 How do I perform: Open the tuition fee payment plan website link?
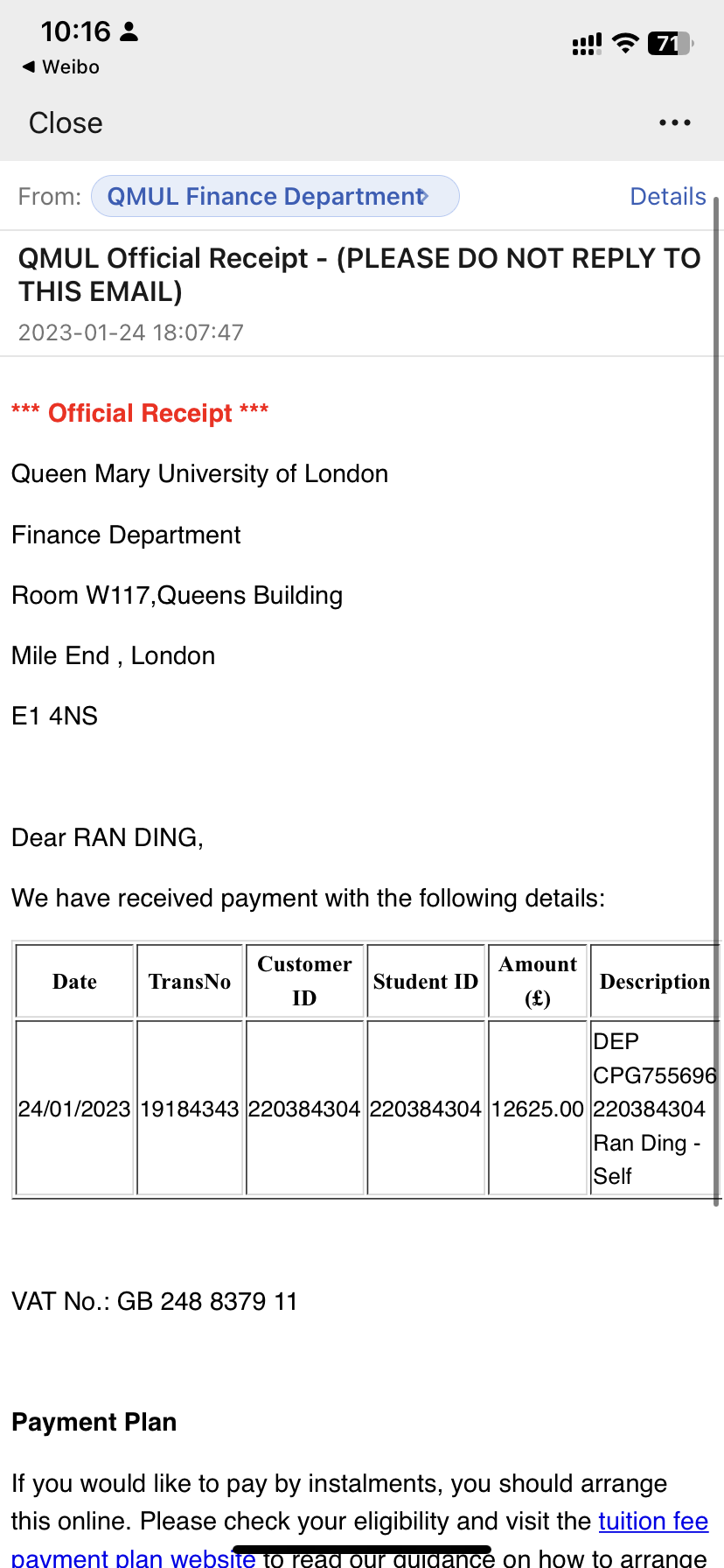(652, 1521)
